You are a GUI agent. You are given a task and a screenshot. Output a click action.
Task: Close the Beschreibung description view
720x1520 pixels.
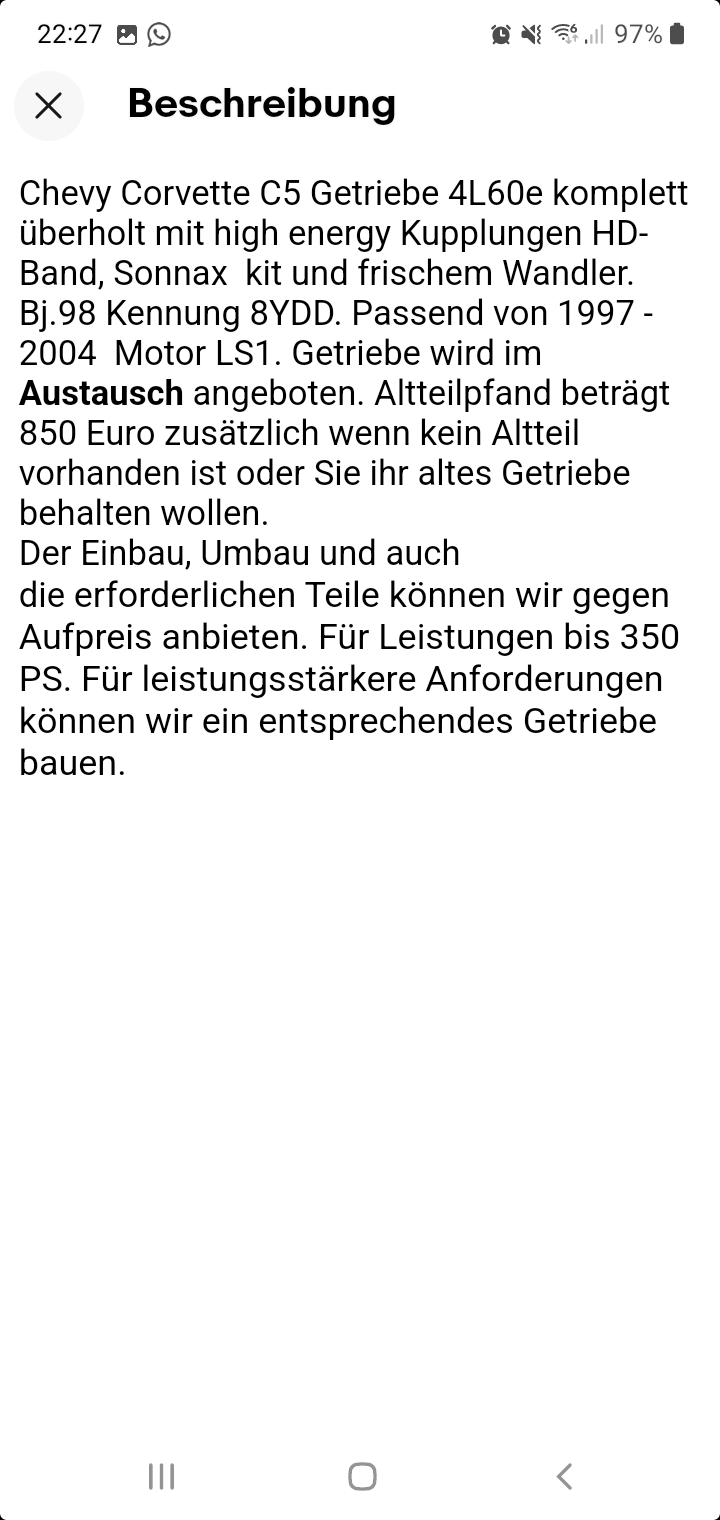[48, 105]
